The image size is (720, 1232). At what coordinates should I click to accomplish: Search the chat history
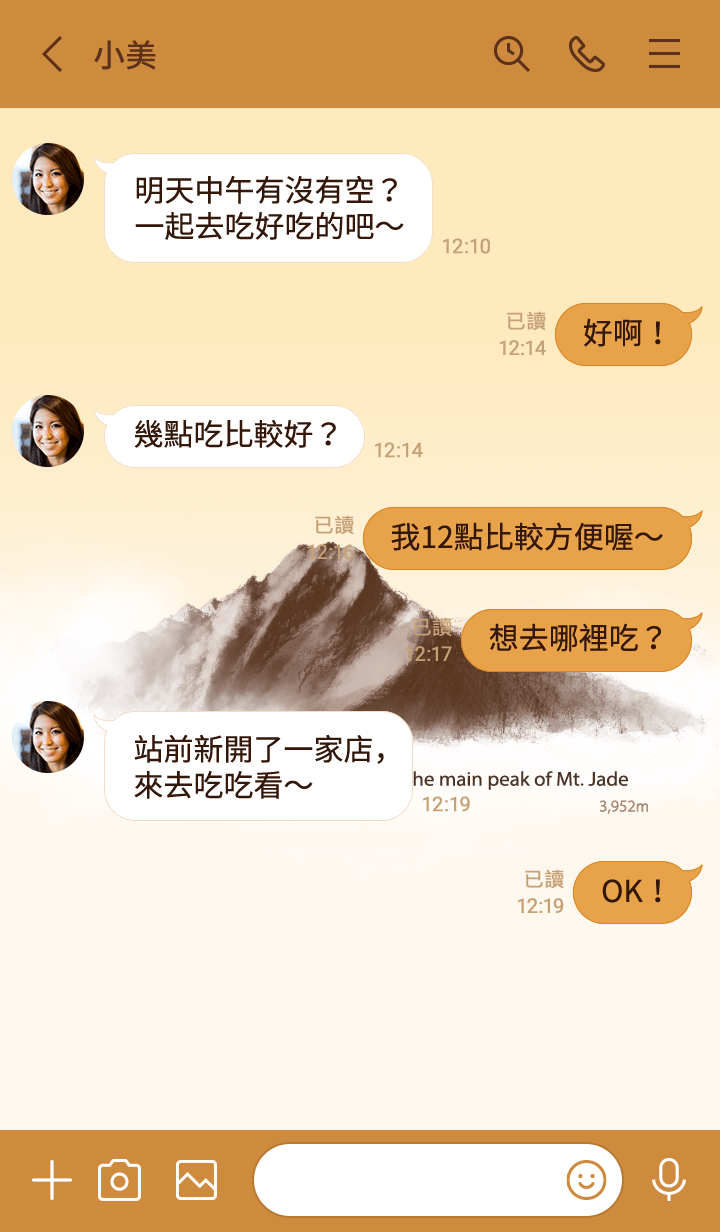point(511,54)
